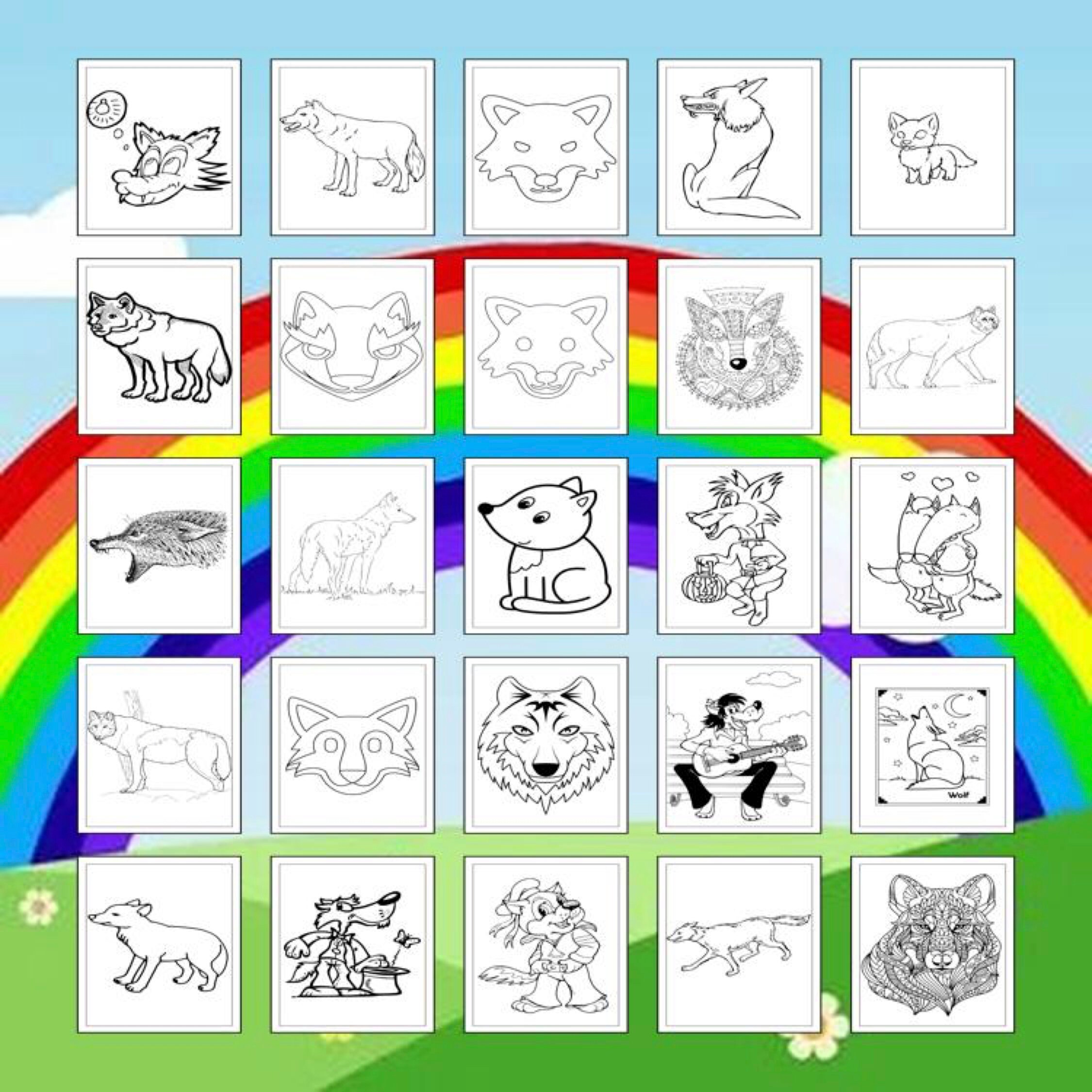Viewport: 1092px width, 1092px height.
Task: Pick the tiny wolf cub drawing
Action: [x=932, y=147]
